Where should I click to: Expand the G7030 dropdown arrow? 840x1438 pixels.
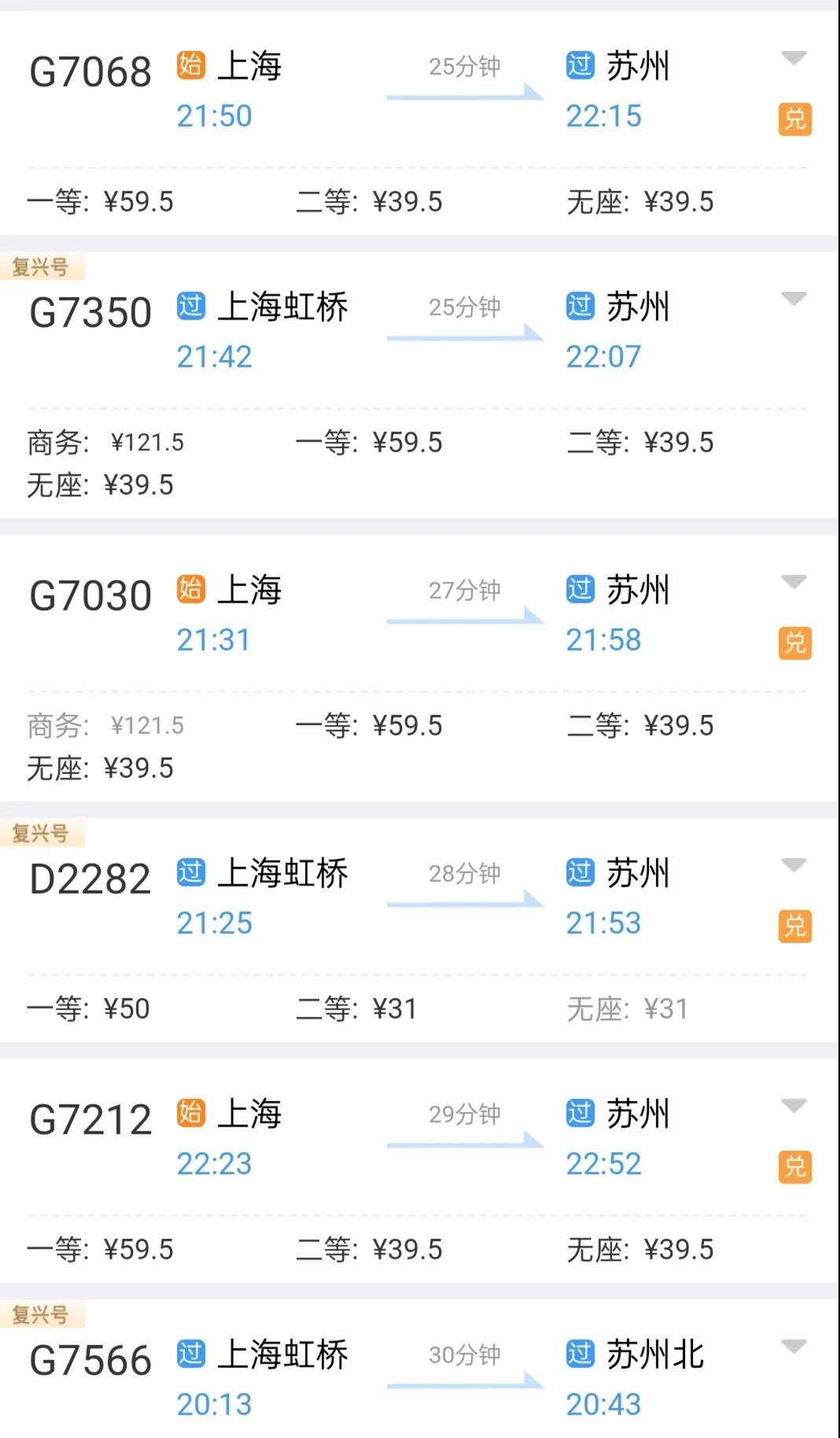[794, 581]
